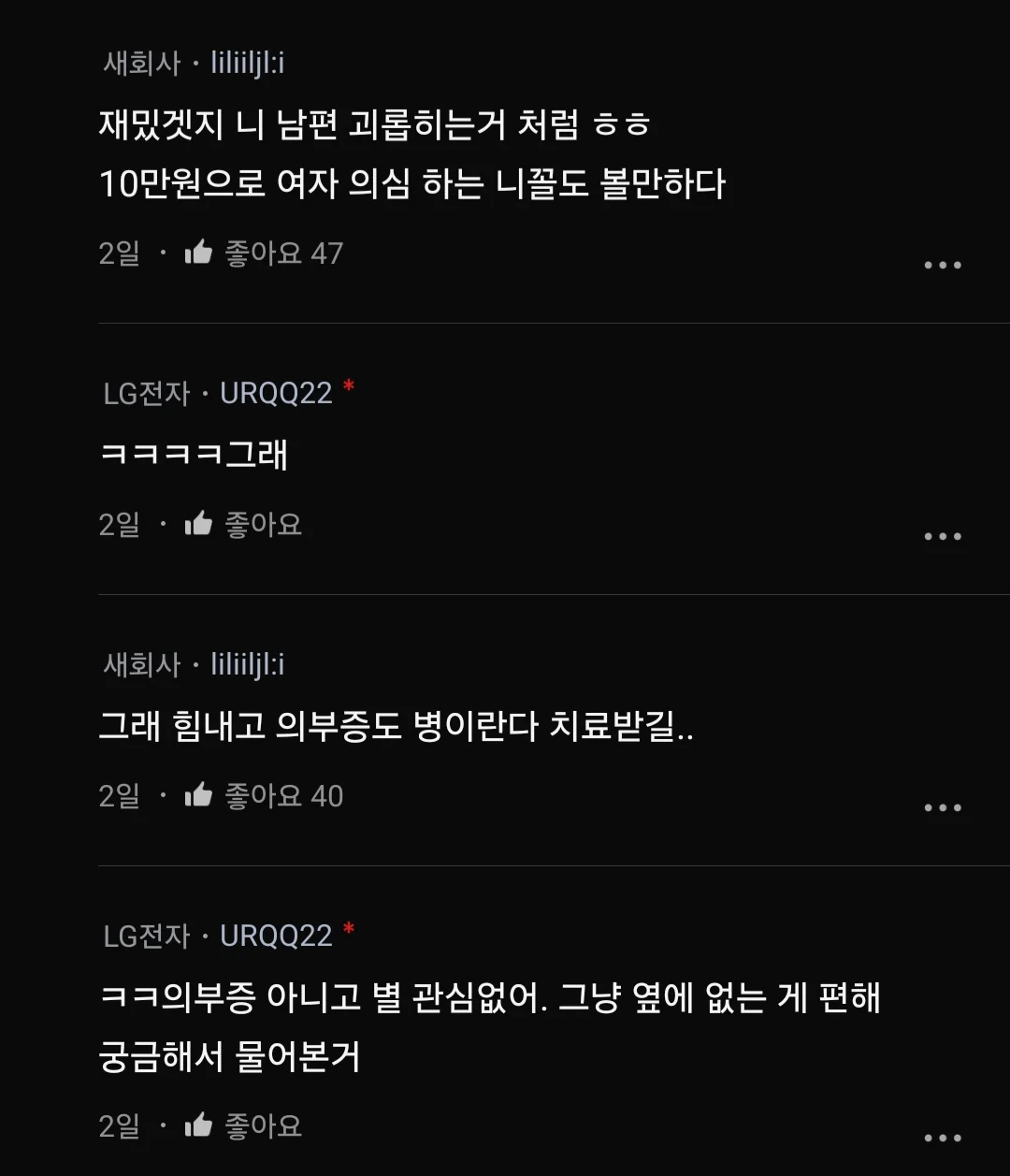Image resolution: width=1010 pixels, height=1176 pixels.
Task: Open overflow menu on the ㅋㅋㅋㅋ그래 comment
Action: point(942,537)
